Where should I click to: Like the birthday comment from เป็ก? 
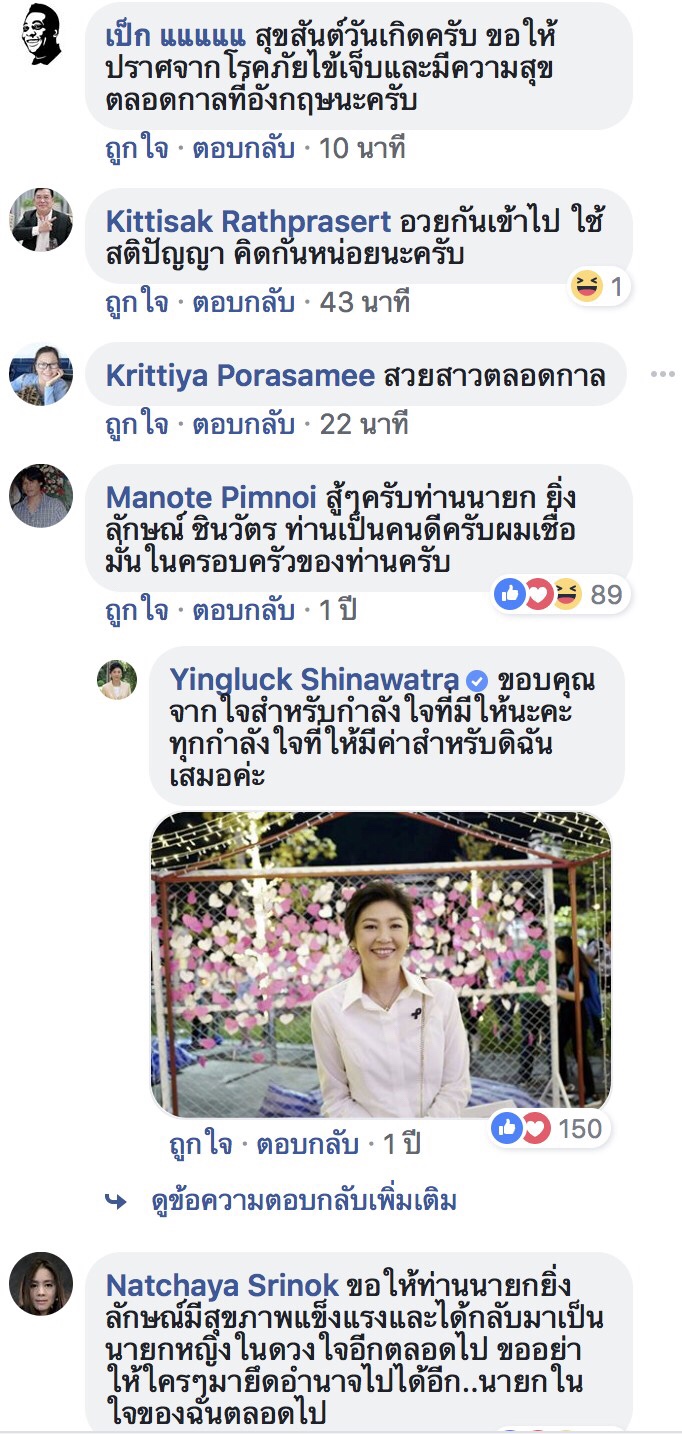(137, 149)
